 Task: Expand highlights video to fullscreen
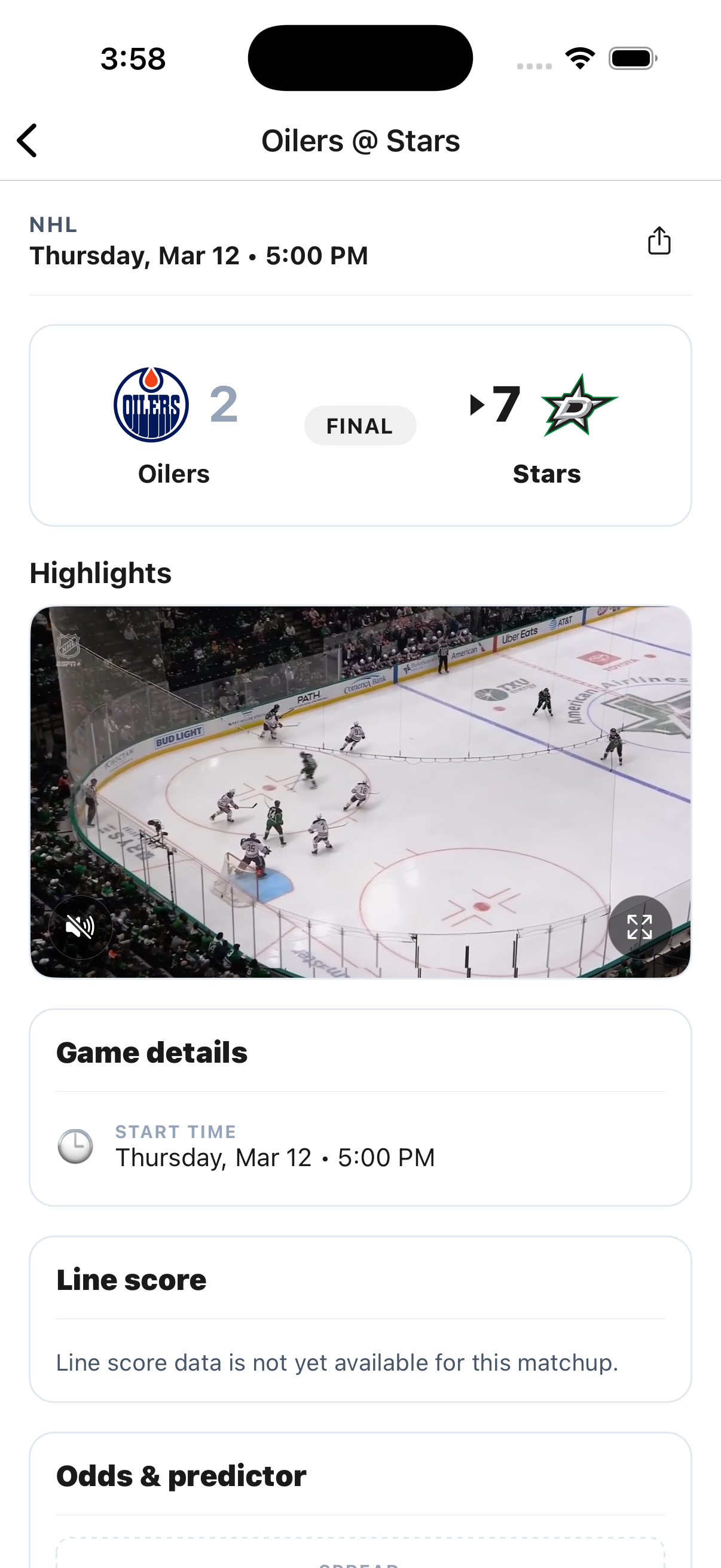[x=640, y=927]
